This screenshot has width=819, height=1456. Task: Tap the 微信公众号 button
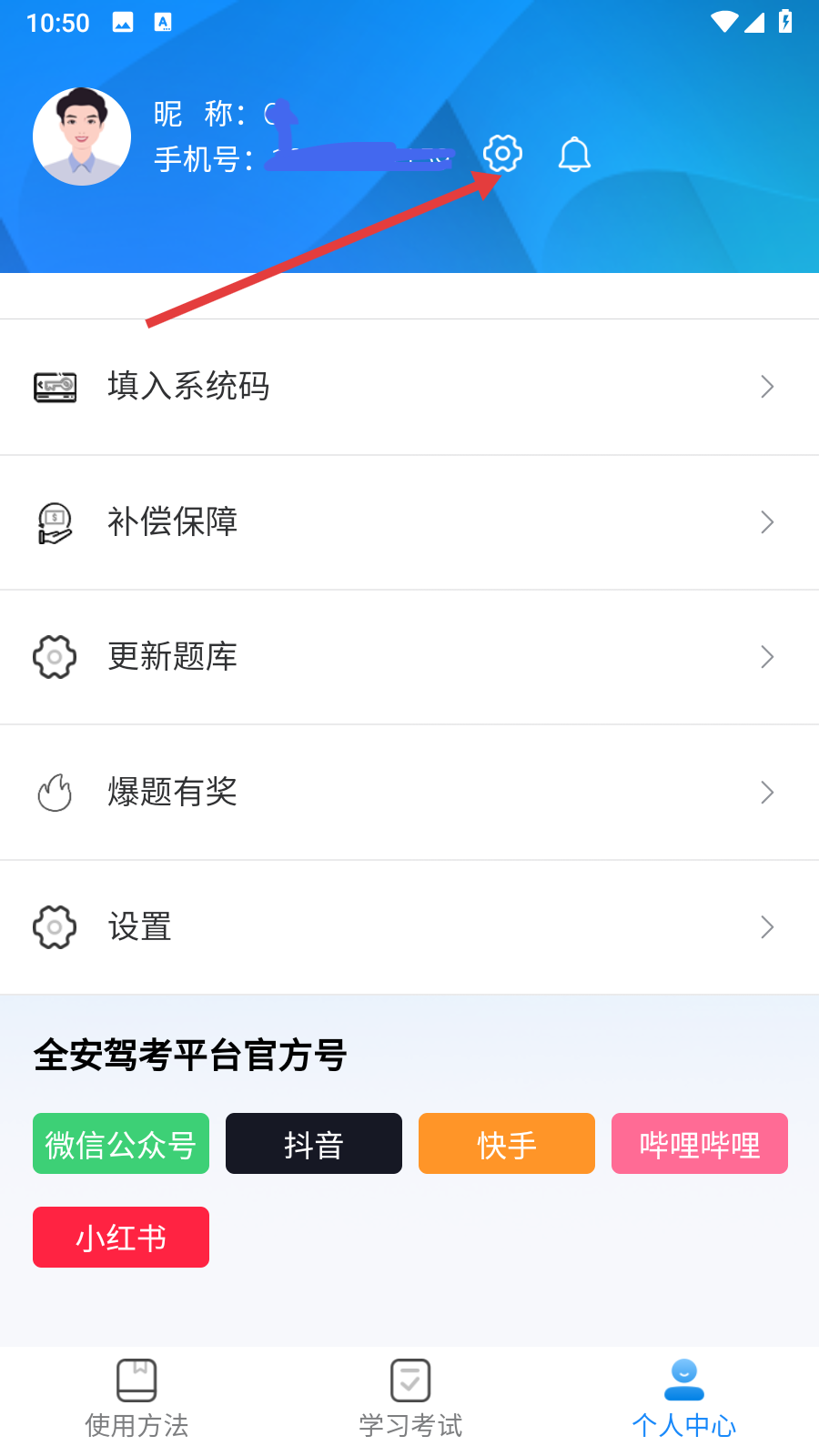121,1144
